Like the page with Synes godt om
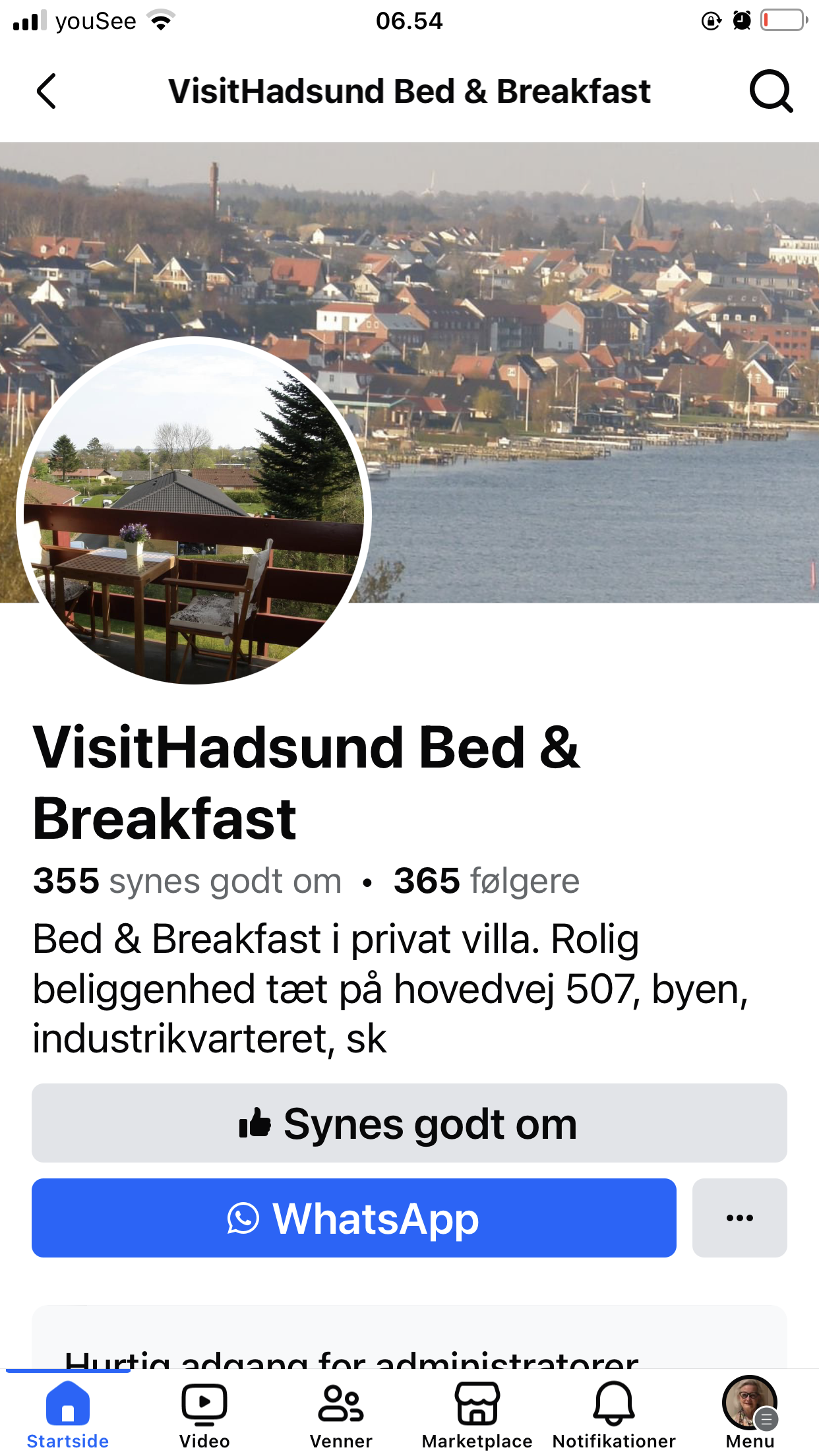The image size is (819, 1456). point(409,1123)
